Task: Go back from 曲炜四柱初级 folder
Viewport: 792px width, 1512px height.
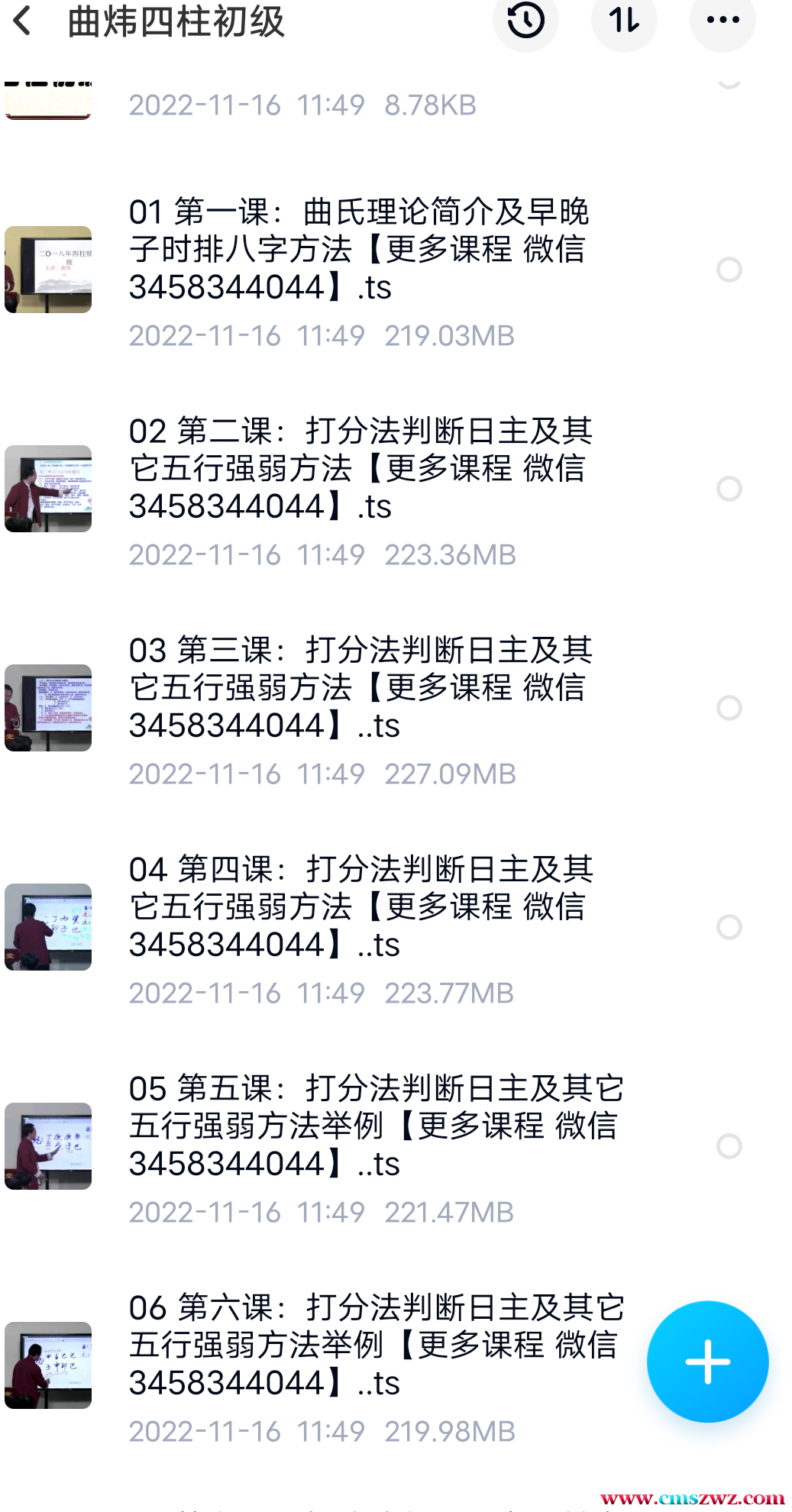Action: (23, 21)
